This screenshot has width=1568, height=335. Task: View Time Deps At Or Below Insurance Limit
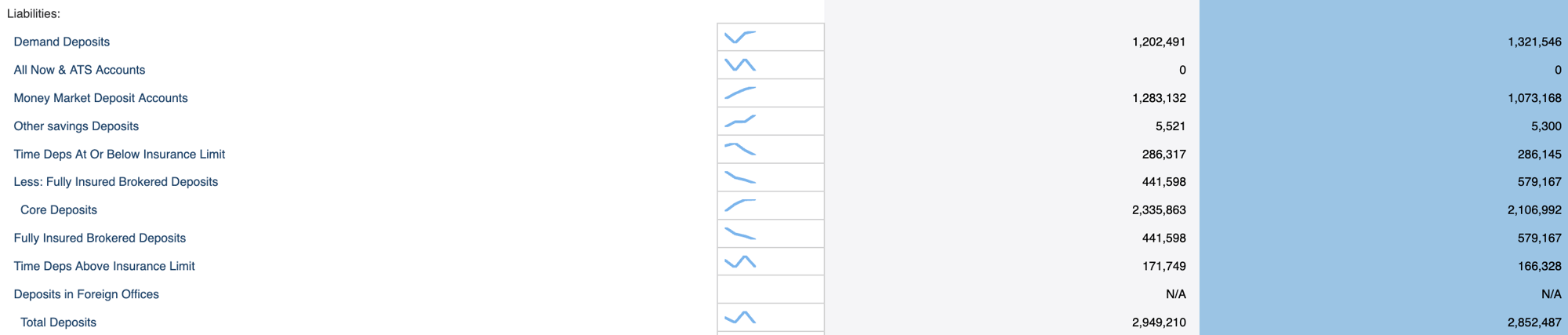tap(119, 155)
